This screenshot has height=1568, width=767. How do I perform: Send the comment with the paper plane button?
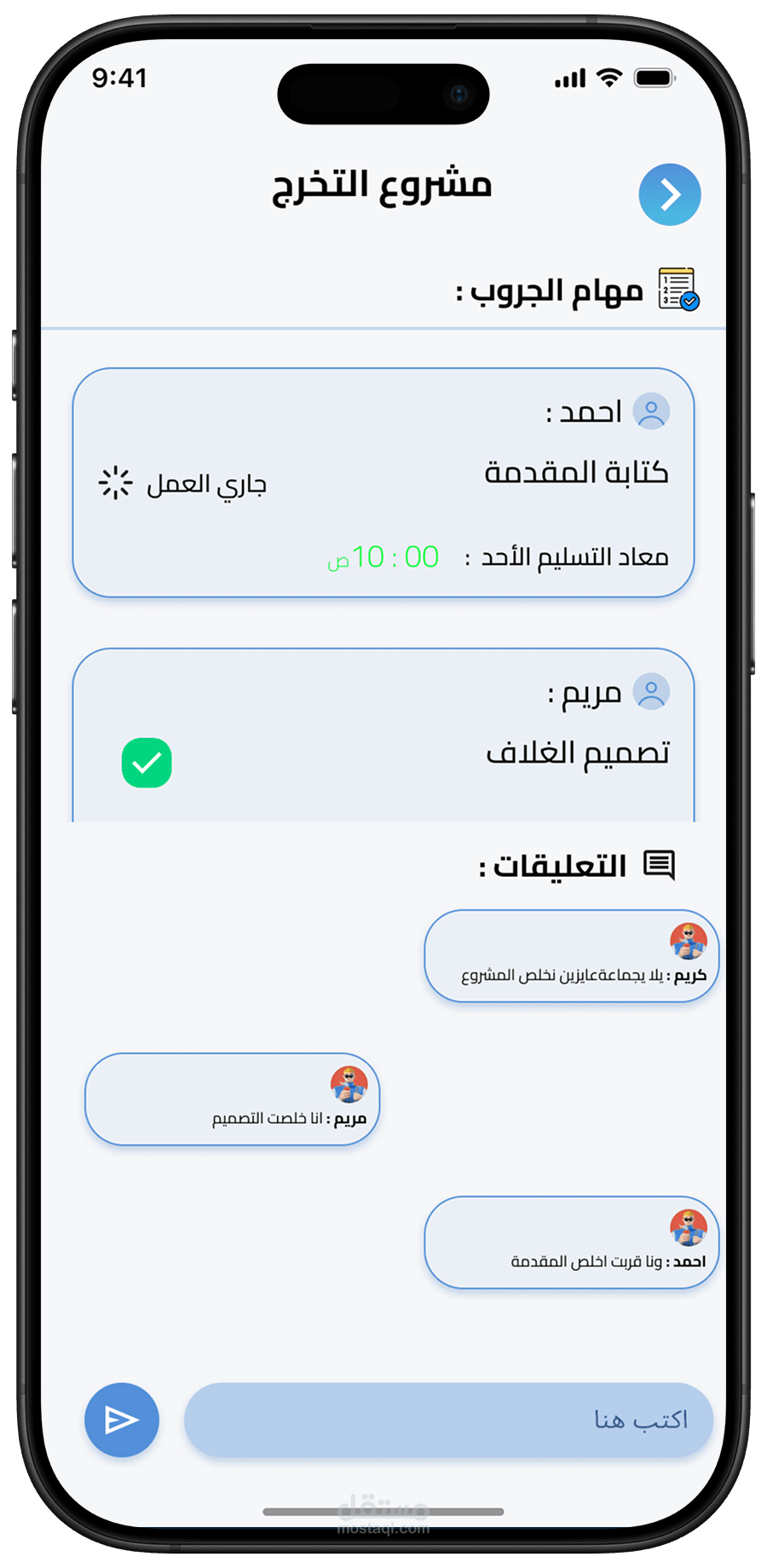[x=122, y=1420]
